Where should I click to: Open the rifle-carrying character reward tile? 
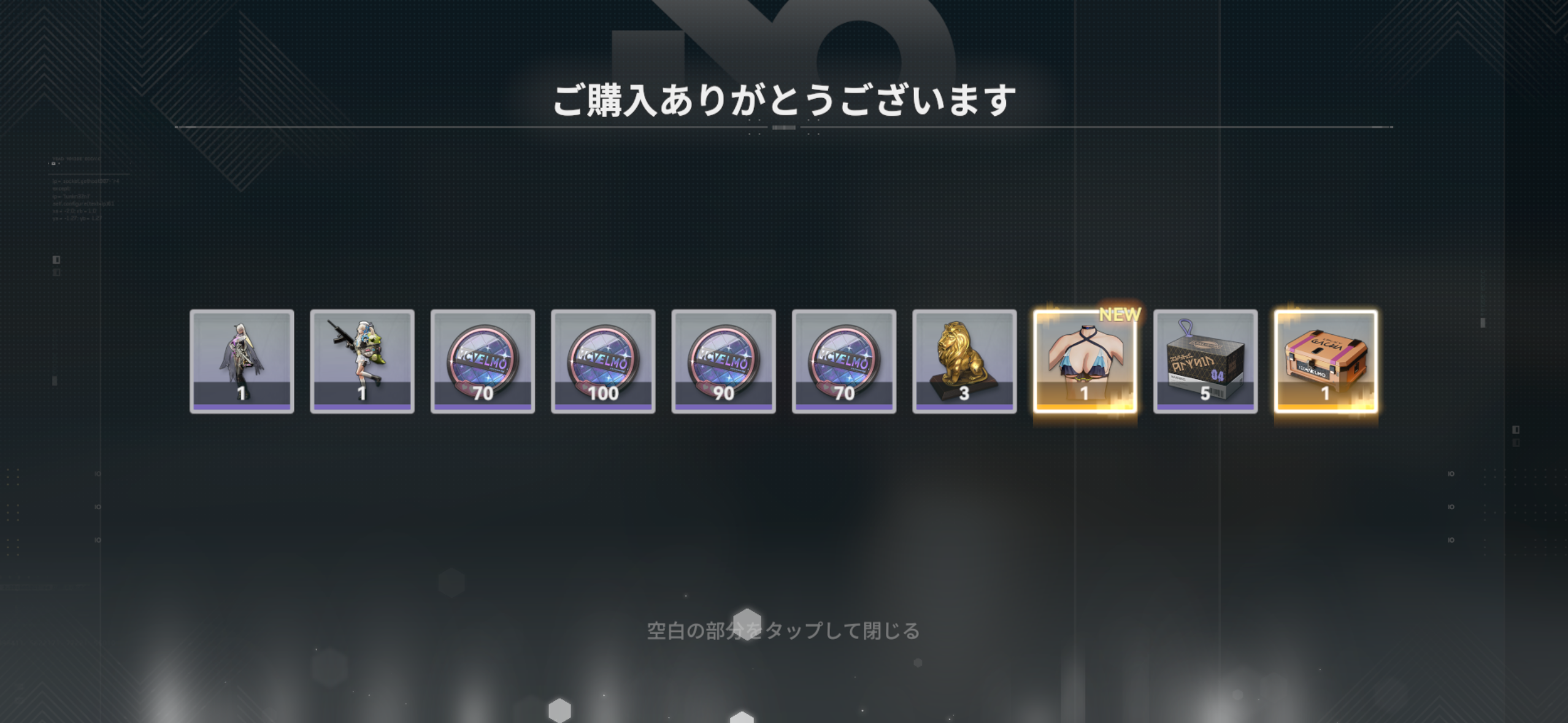tap(362, 361)
